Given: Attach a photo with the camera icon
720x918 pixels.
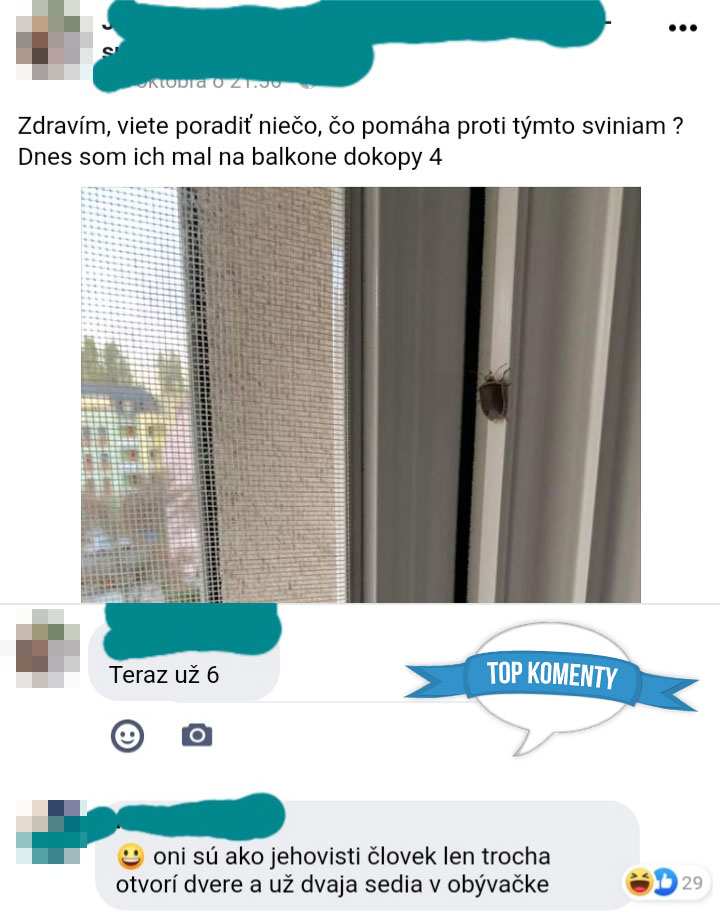Looking at the screenshot, I should pyautogui.click(x=197, y=737).
